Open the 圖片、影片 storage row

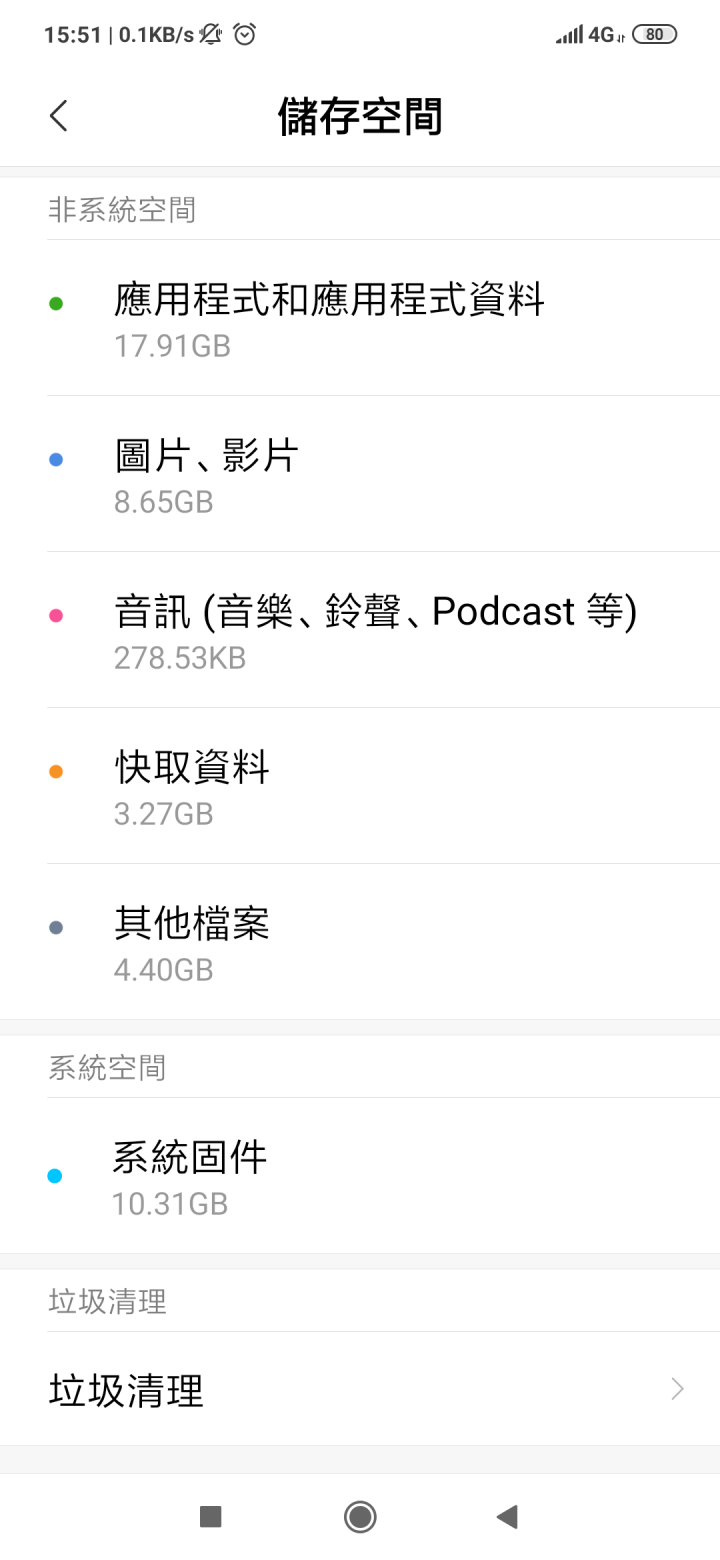click(x=360, y=474)
